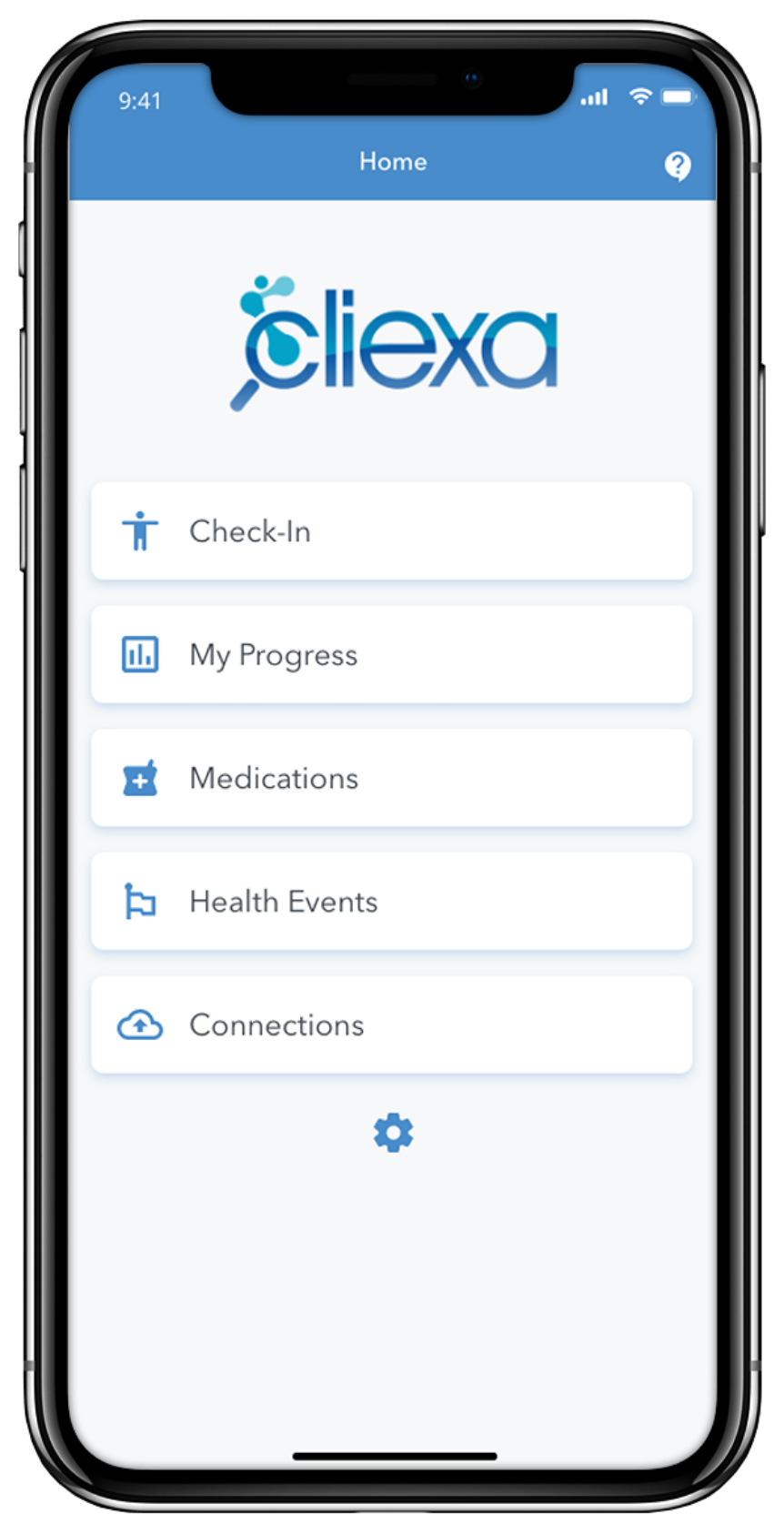Open the help question mark icon
784x1534 pixels.
point(677,166)
